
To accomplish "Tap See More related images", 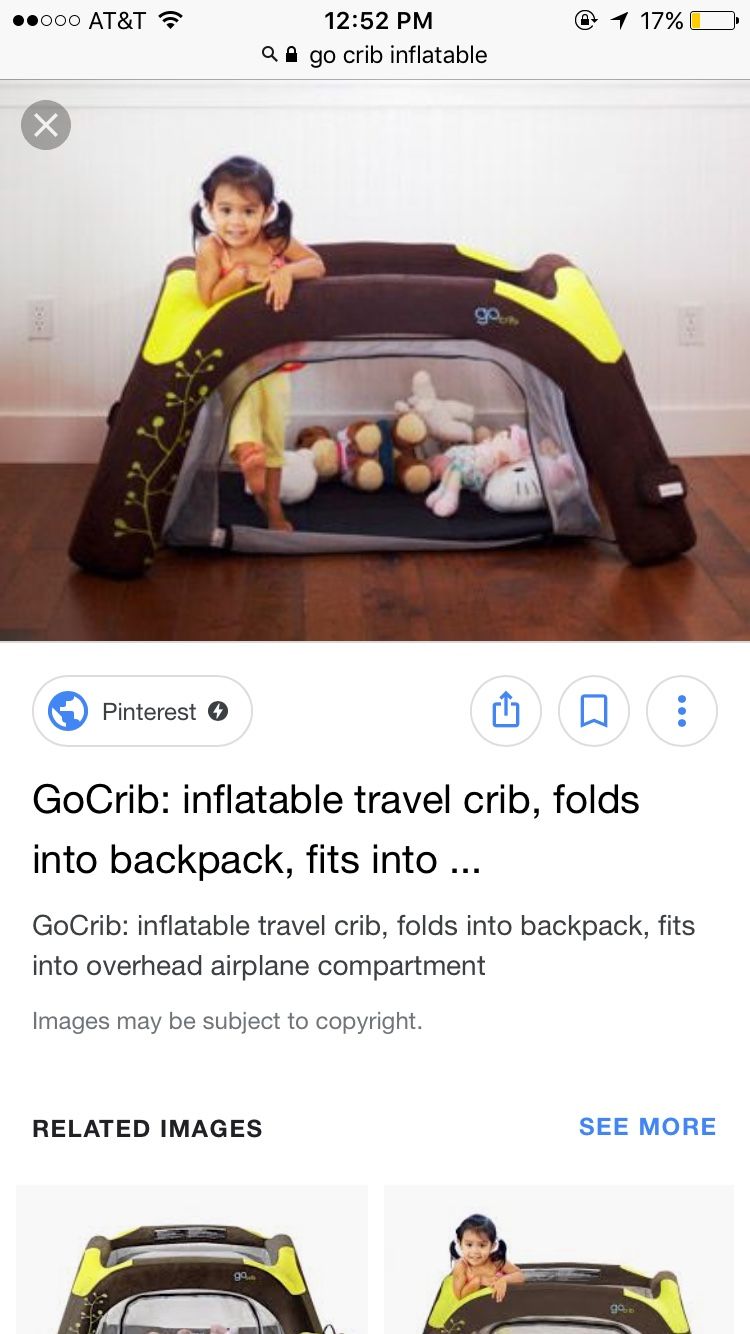I will (648, 1127).
